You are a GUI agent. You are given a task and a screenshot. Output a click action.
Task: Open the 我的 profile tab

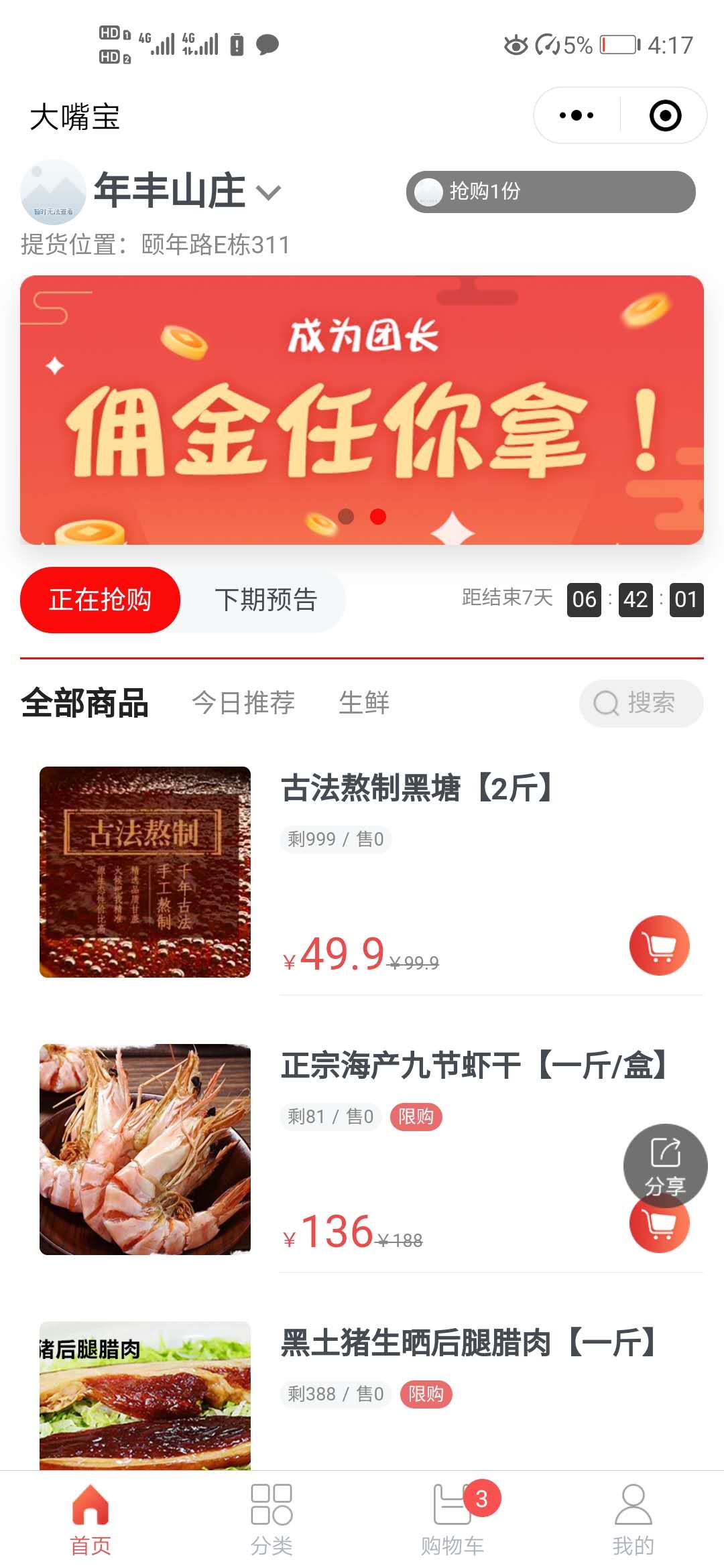click(633, 1518)
